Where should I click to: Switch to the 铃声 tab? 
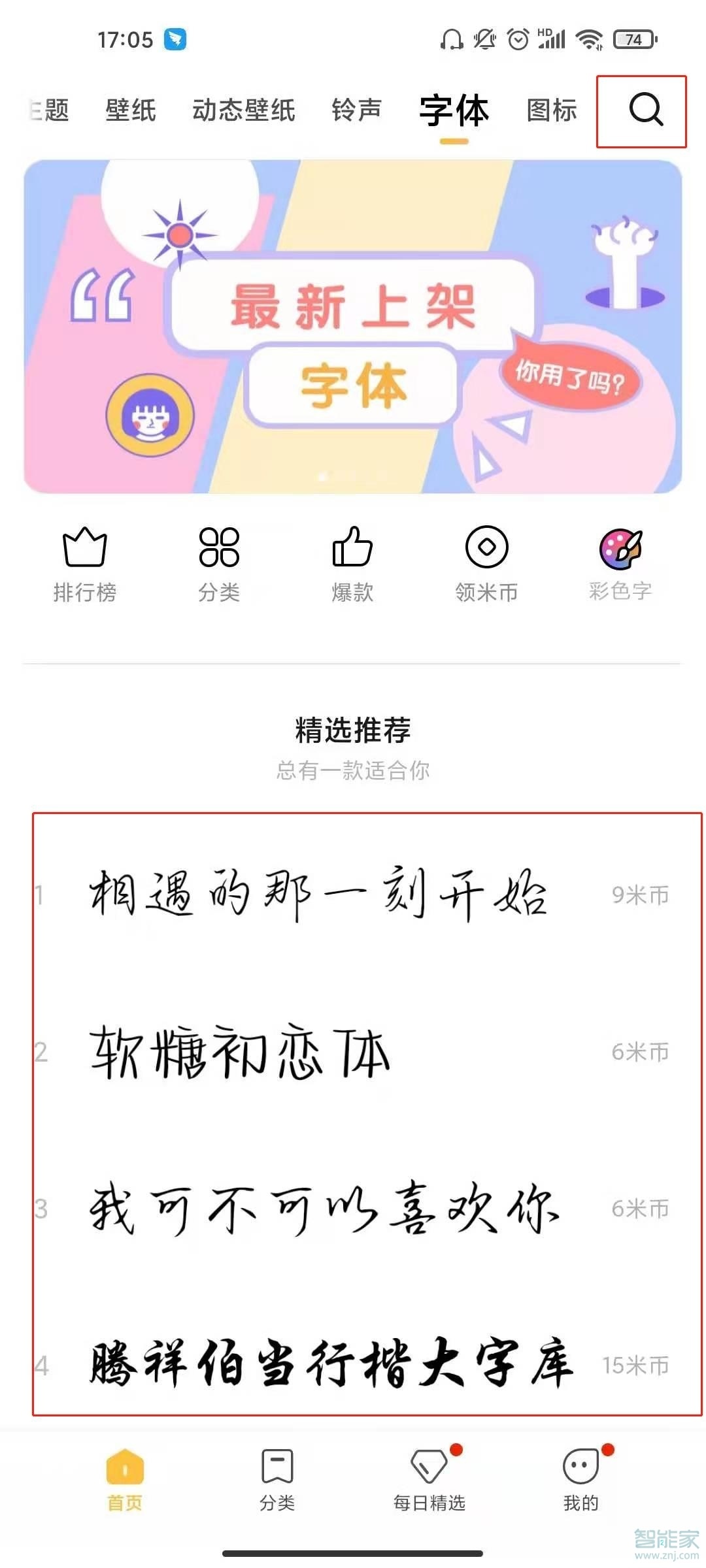(356, 110)
